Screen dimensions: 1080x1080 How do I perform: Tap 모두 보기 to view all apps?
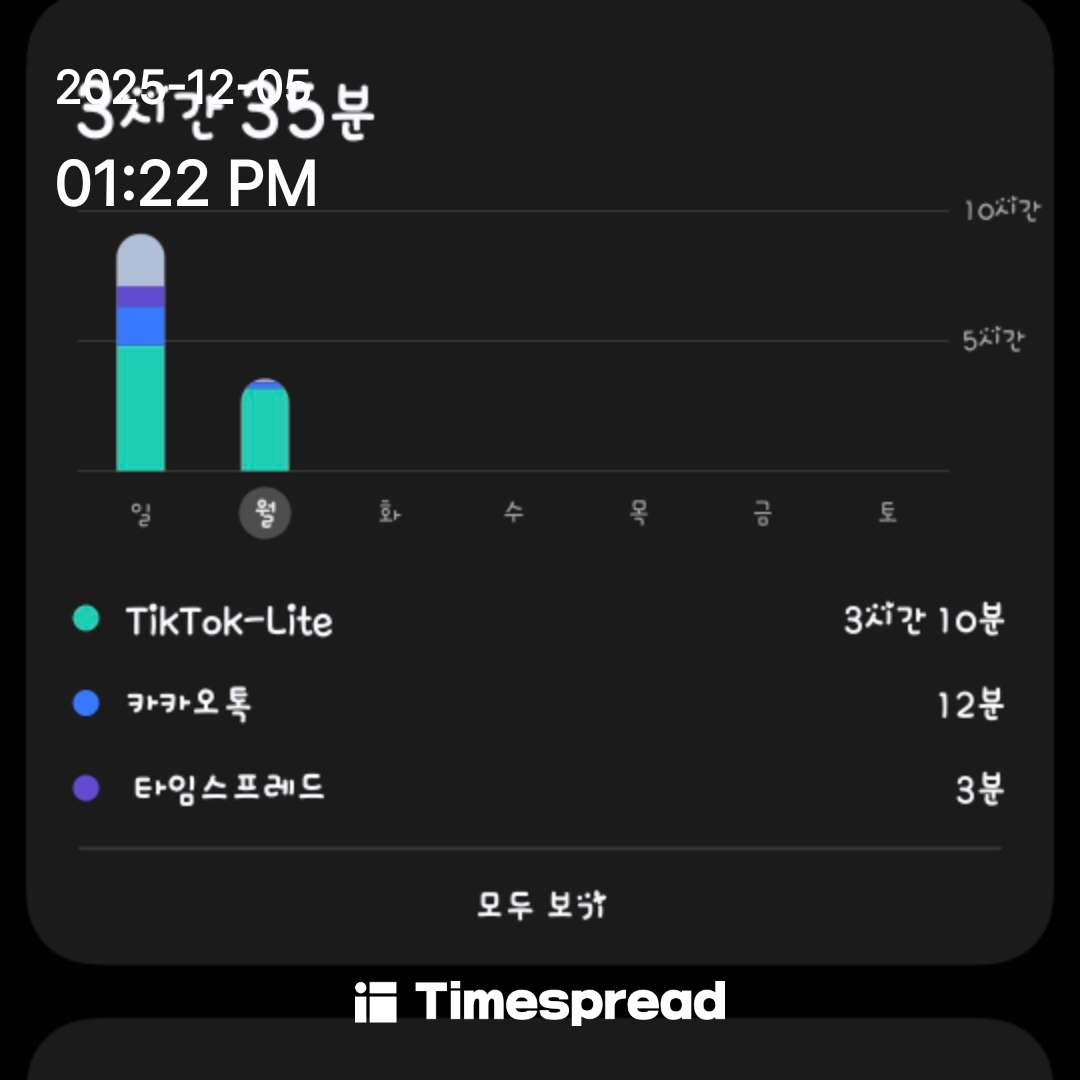click(540, 906)
